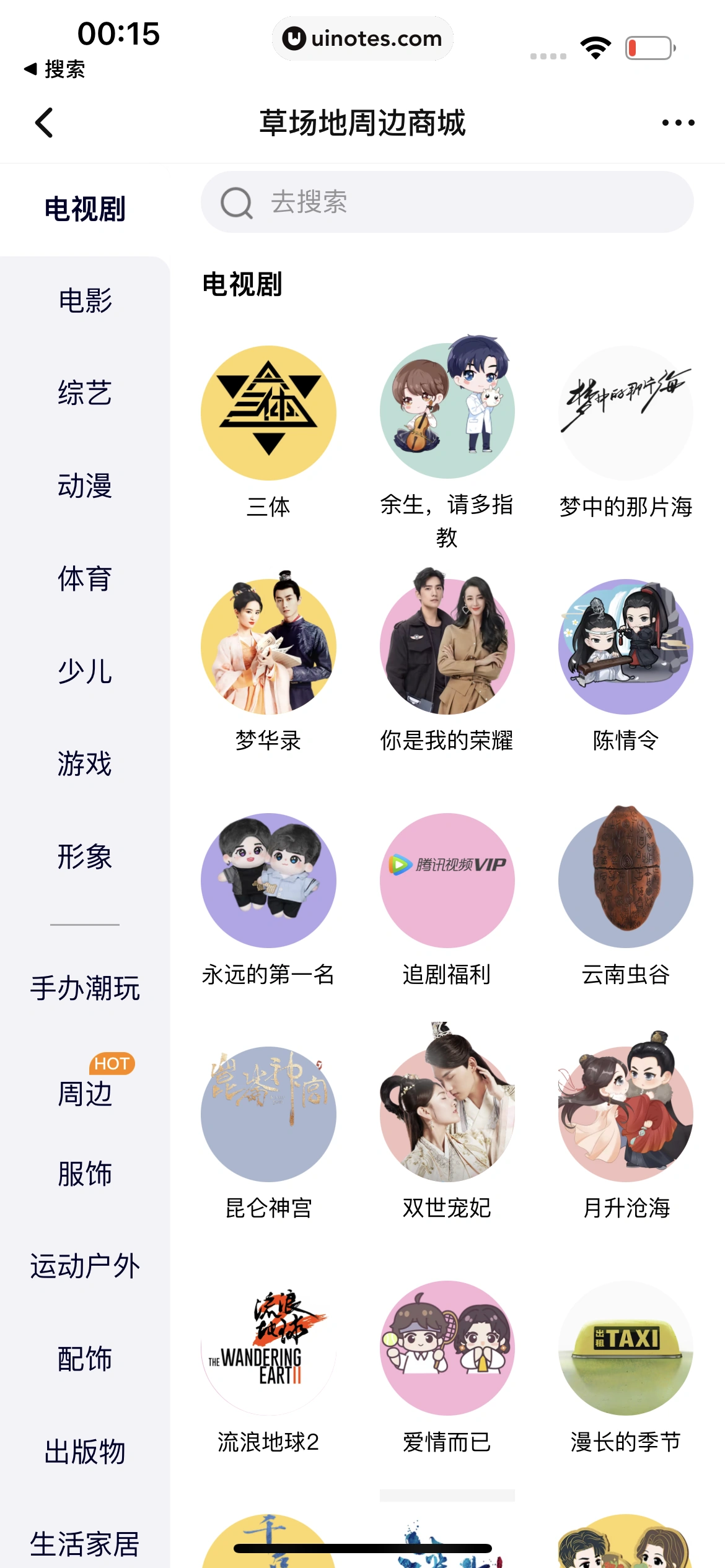Switch to the 电影 category
The height and width of the screenshot is (1568, 725).
[85, 301]
